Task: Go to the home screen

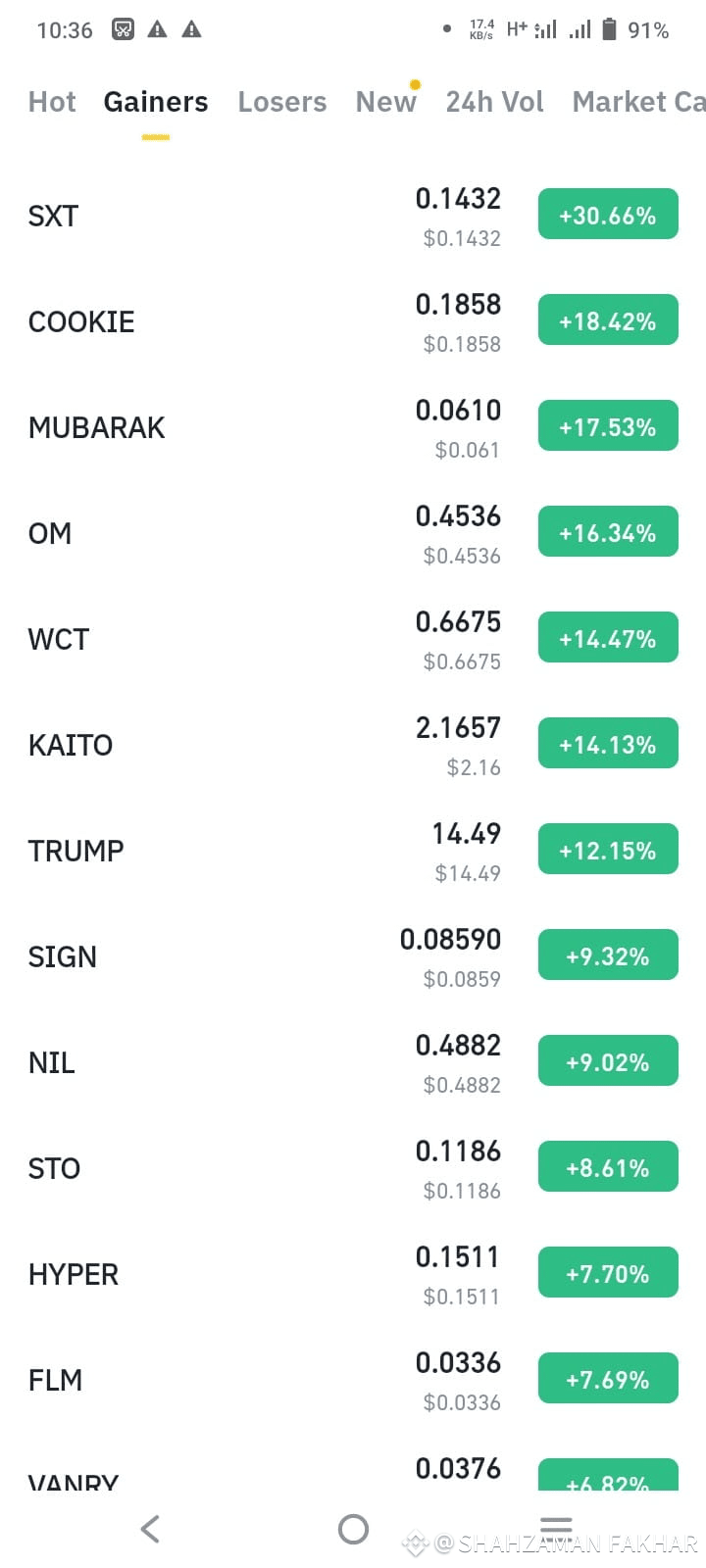Action: [353, 1529]
